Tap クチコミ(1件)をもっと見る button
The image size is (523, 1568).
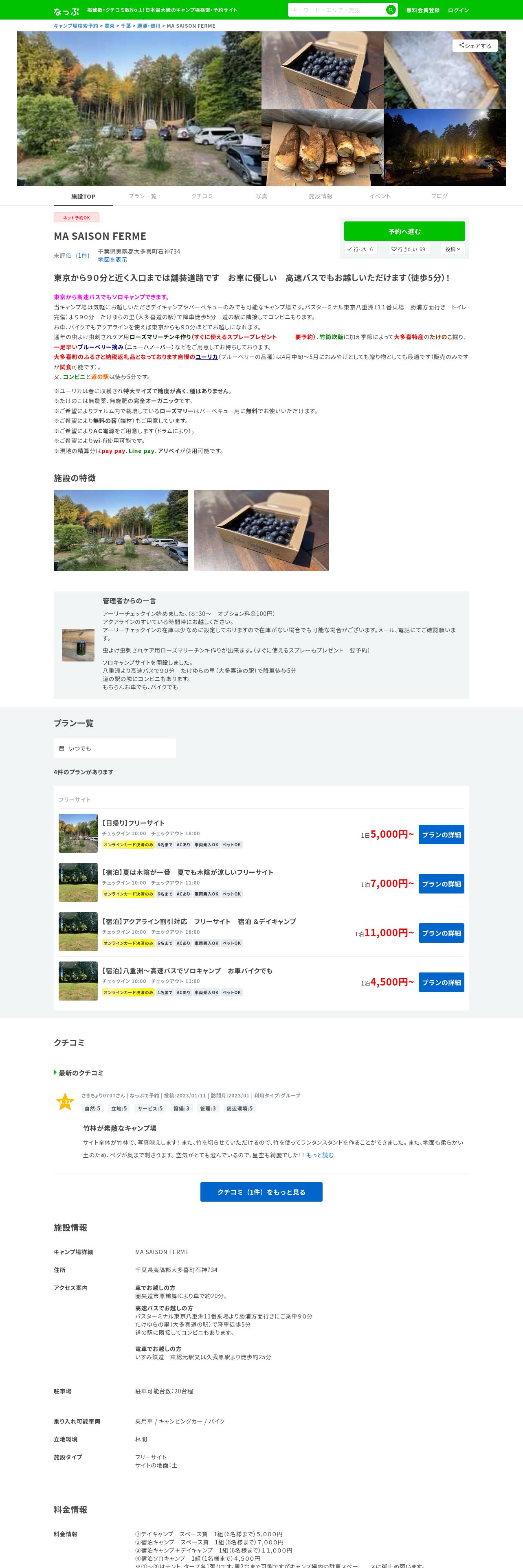(261, 1192)
